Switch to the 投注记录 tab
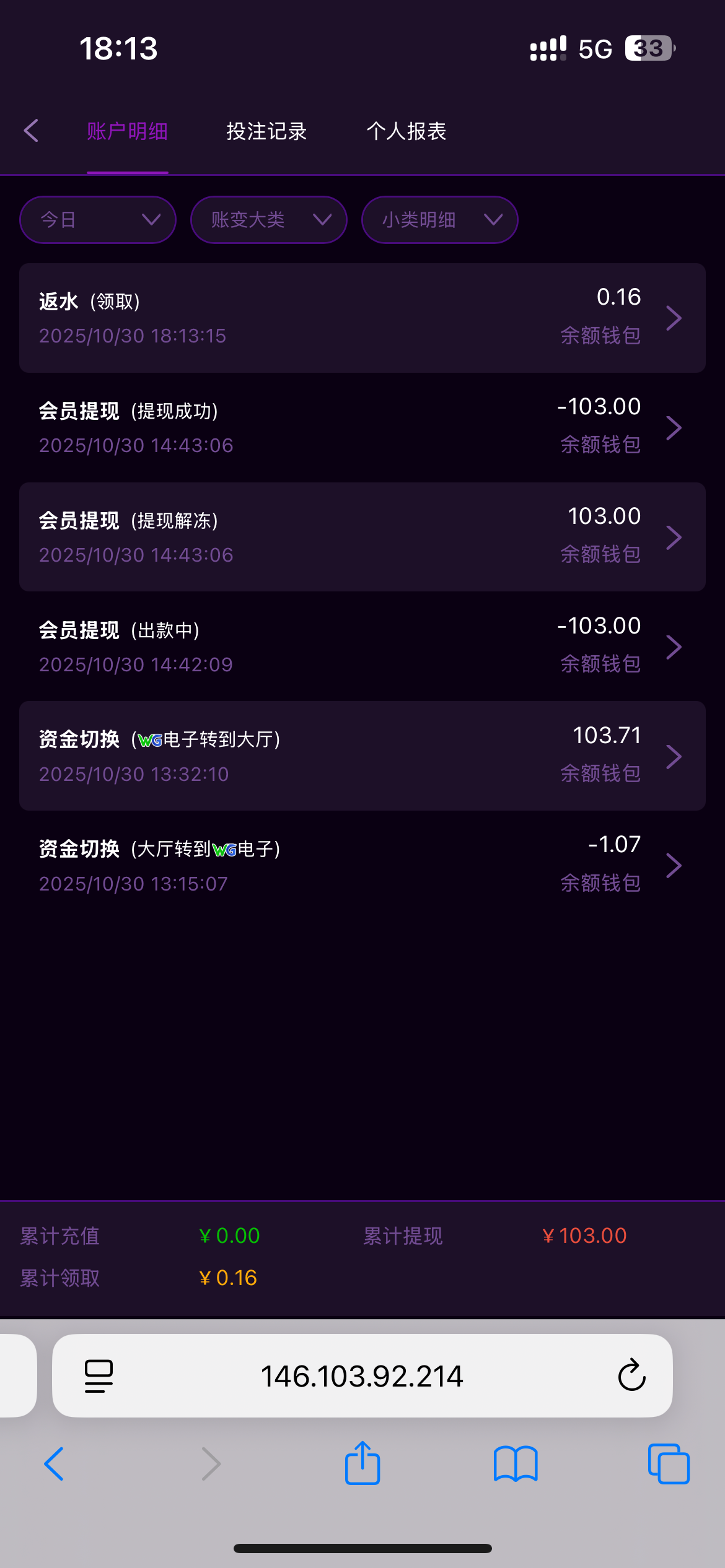725x1568 pixels. point(266,132)
